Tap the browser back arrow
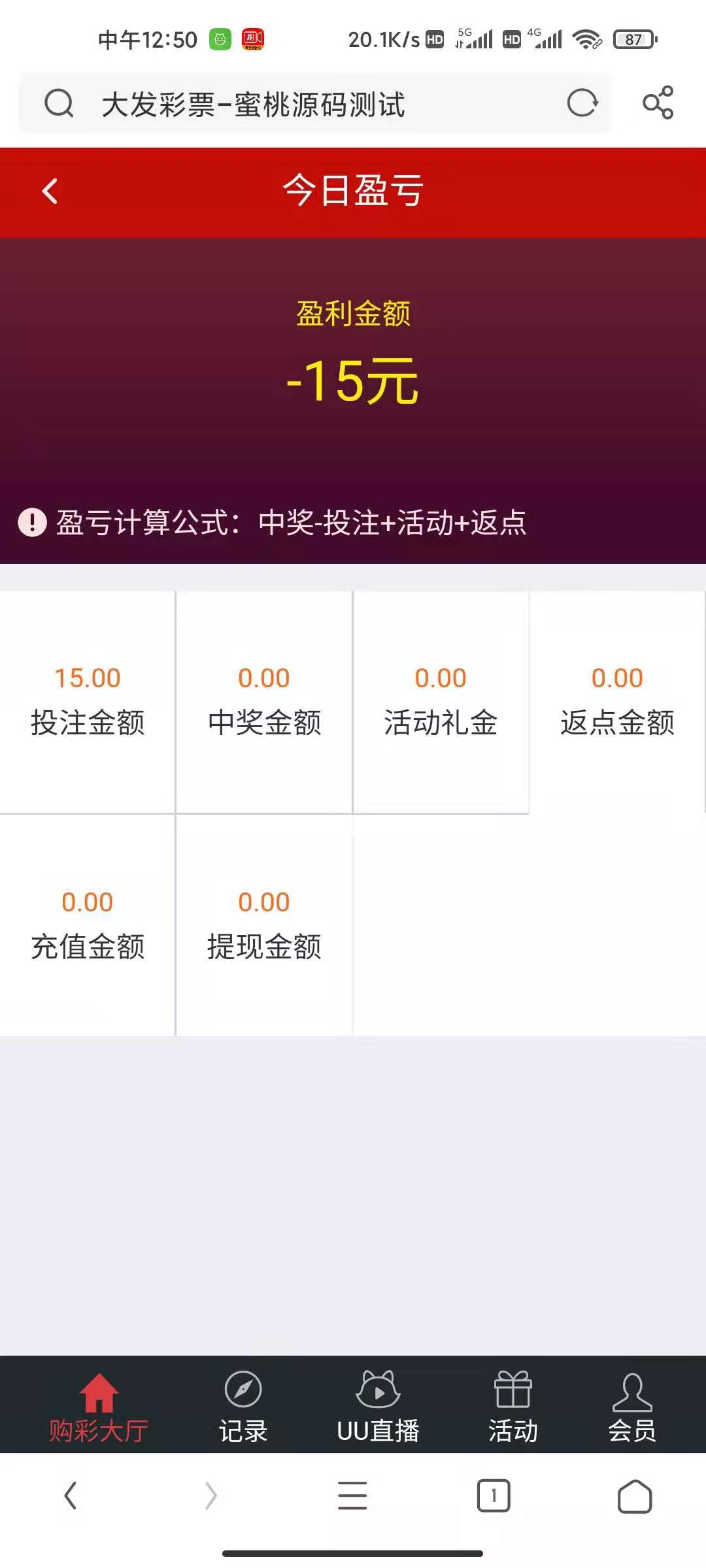706x1568 pixels. pos(71,1495)
